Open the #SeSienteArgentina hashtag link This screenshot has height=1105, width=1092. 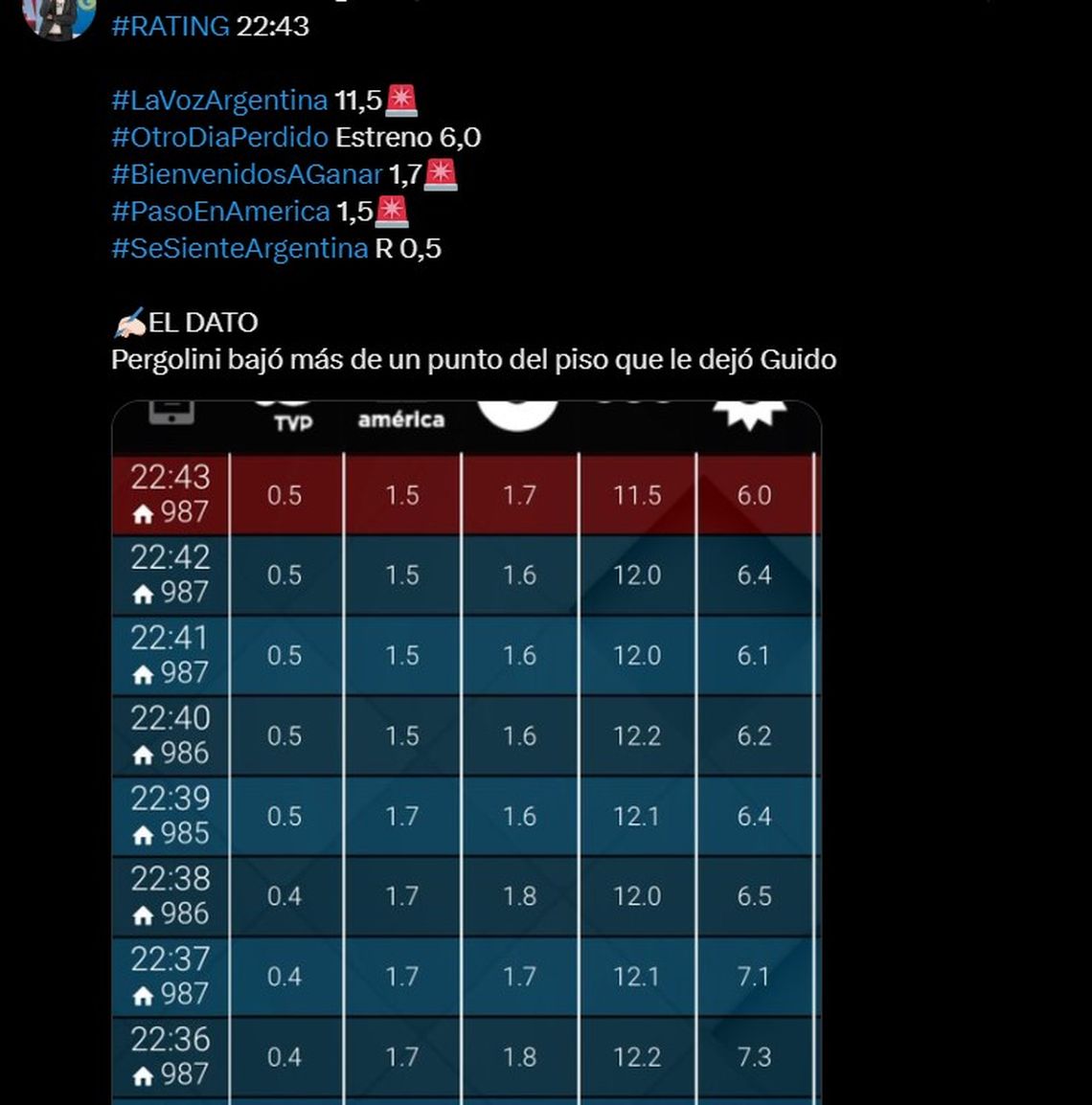point(239,249)
